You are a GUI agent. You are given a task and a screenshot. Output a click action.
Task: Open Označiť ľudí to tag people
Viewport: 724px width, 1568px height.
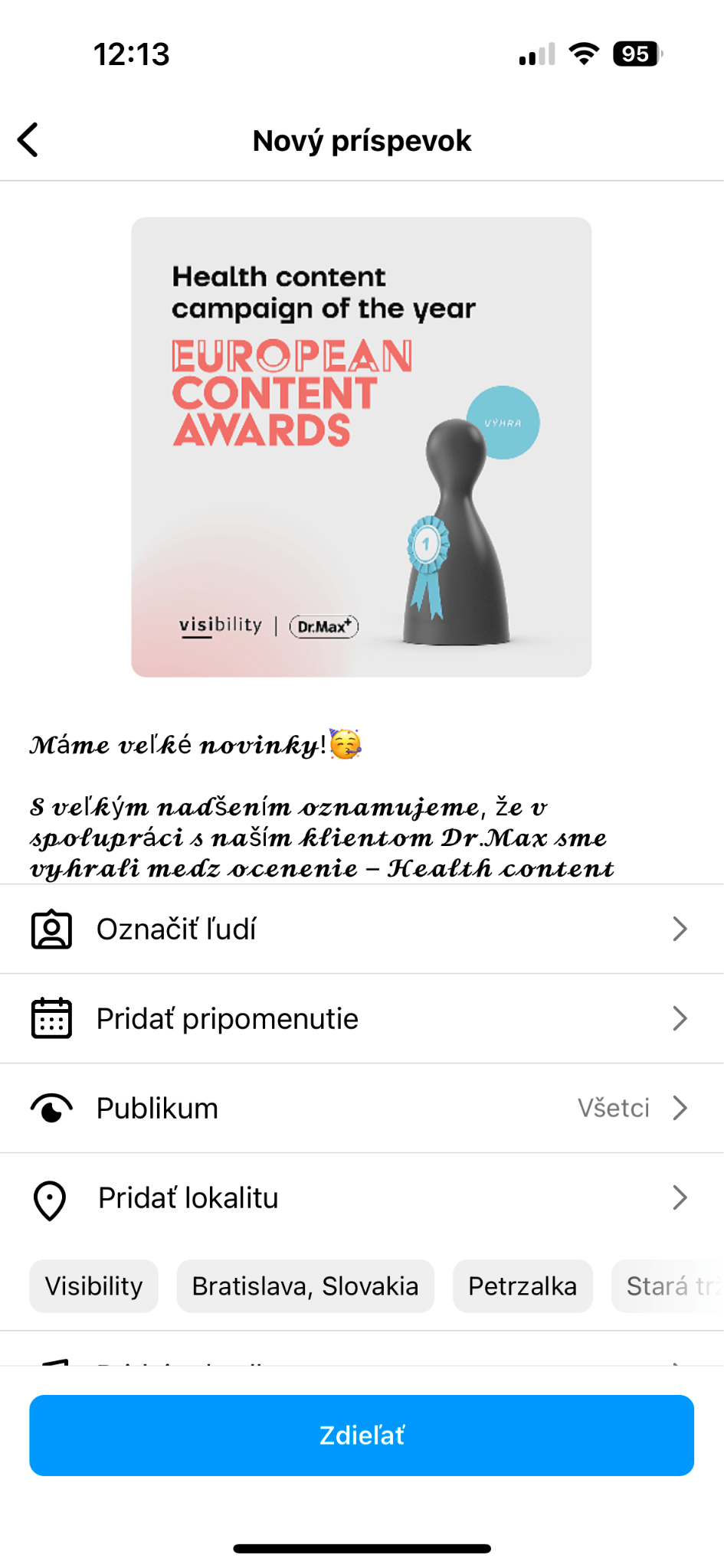pyautogui.click(x=362, y=929)
